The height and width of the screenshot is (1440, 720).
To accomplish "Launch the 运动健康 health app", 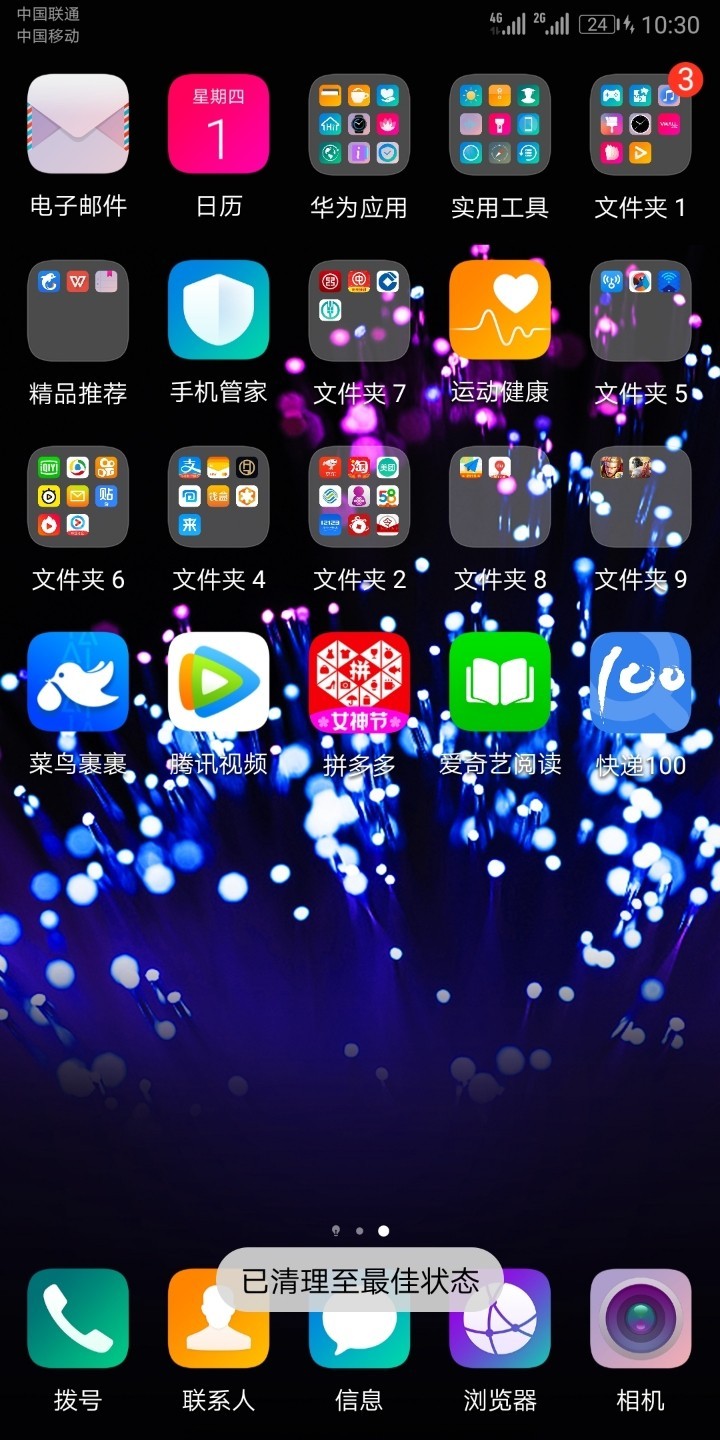I will [x=500, y=310].
